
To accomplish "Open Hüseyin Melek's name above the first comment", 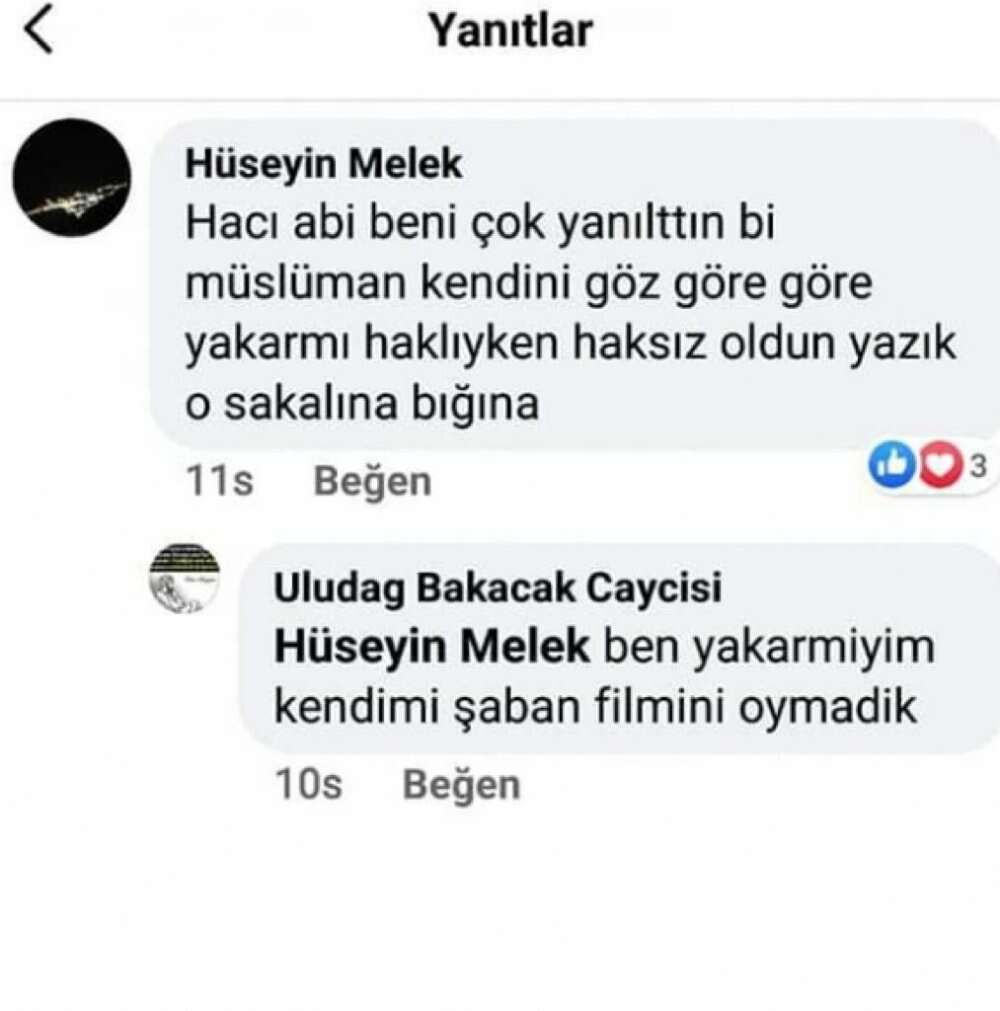I will [x=324, y=165].
